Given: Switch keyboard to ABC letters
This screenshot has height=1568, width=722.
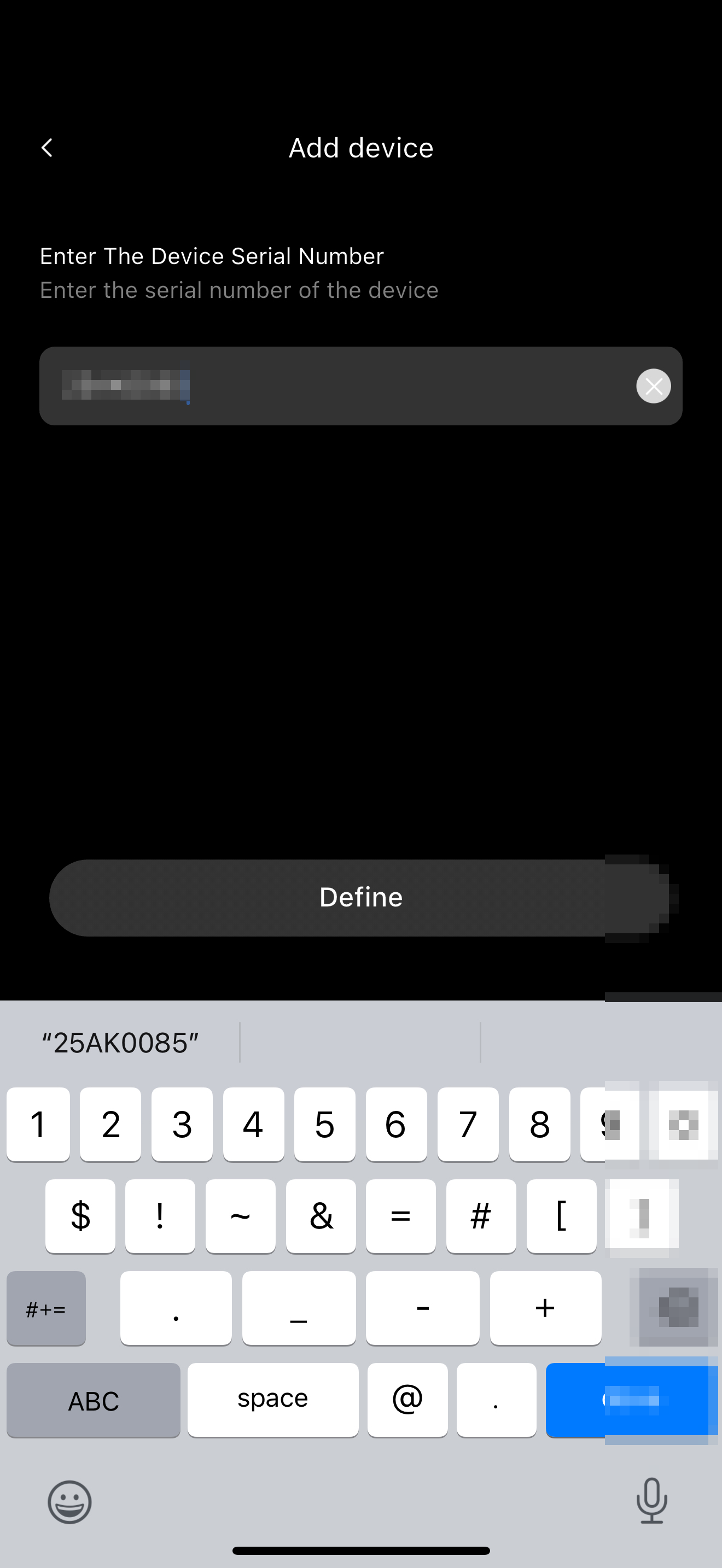Looking at the screenshot, I should click(x=93, y=1400).
